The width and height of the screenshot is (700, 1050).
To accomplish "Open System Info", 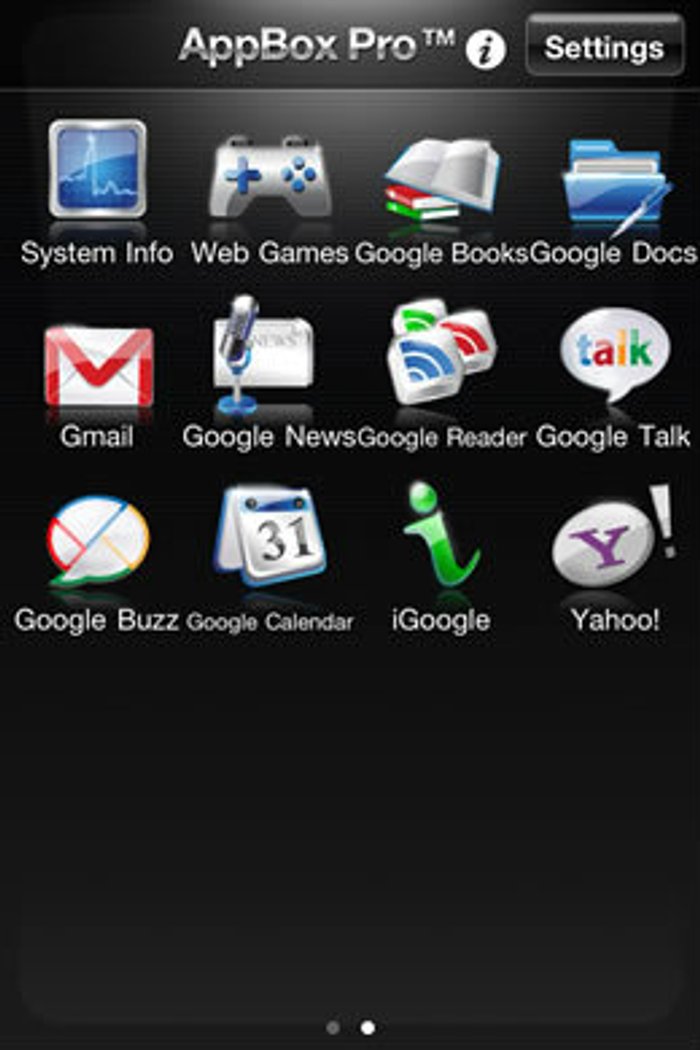I will (97, 170).
